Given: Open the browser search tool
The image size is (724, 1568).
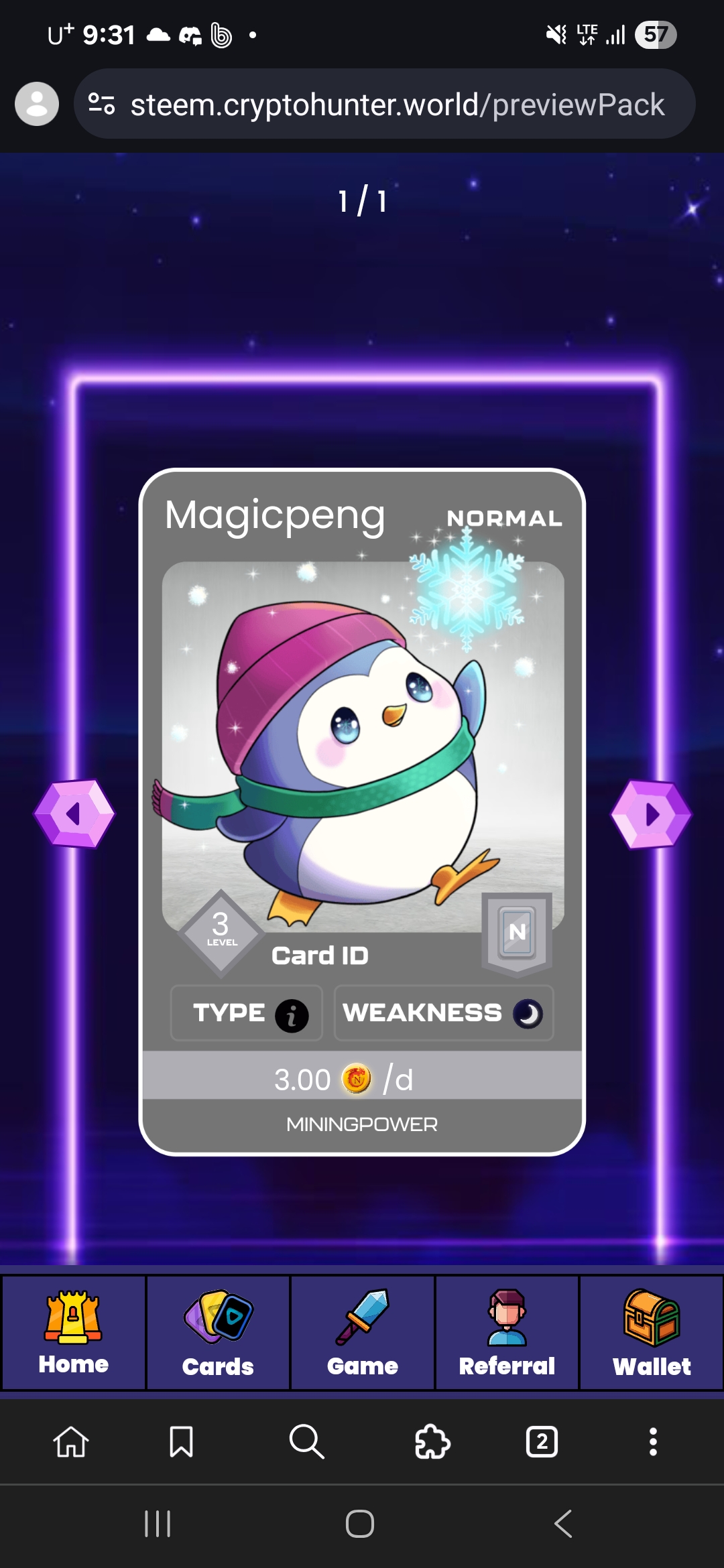Looking at the screenshot, I should (307, 1441).
